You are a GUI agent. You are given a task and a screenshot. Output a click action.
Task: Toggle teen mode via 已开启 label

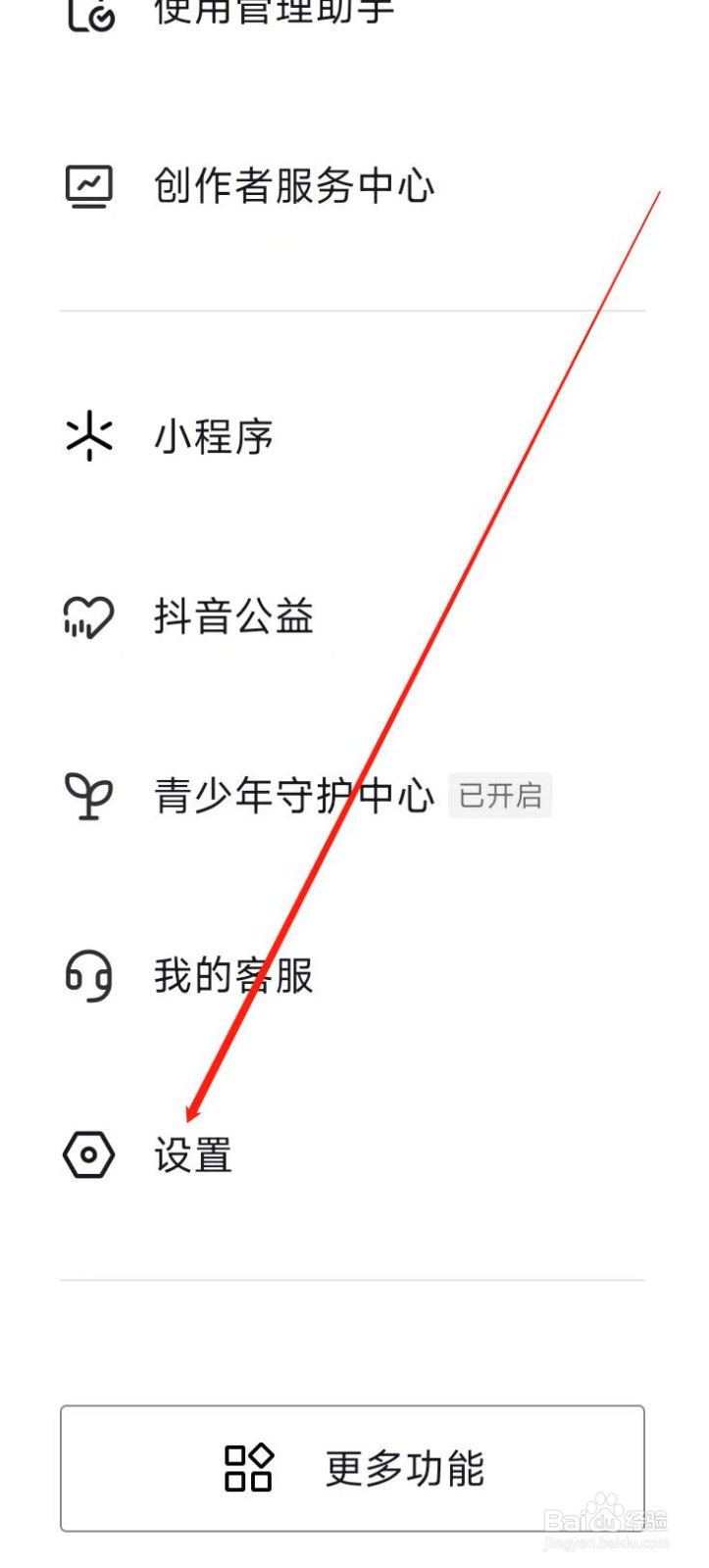(x=500, y=796)
